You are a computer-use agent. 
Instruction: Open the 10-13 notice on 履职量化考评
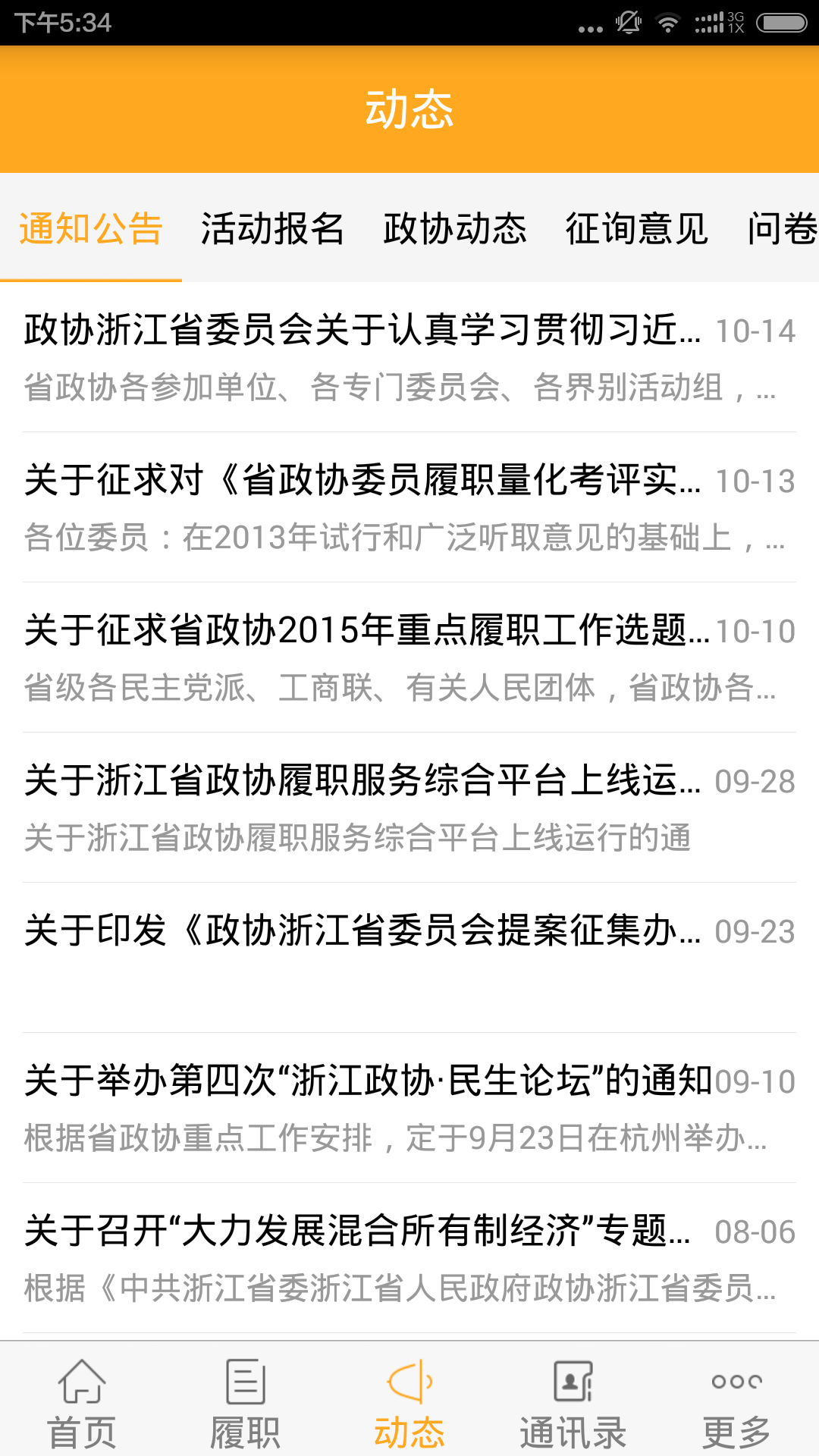pyautogui.click(x=409, y=507)
